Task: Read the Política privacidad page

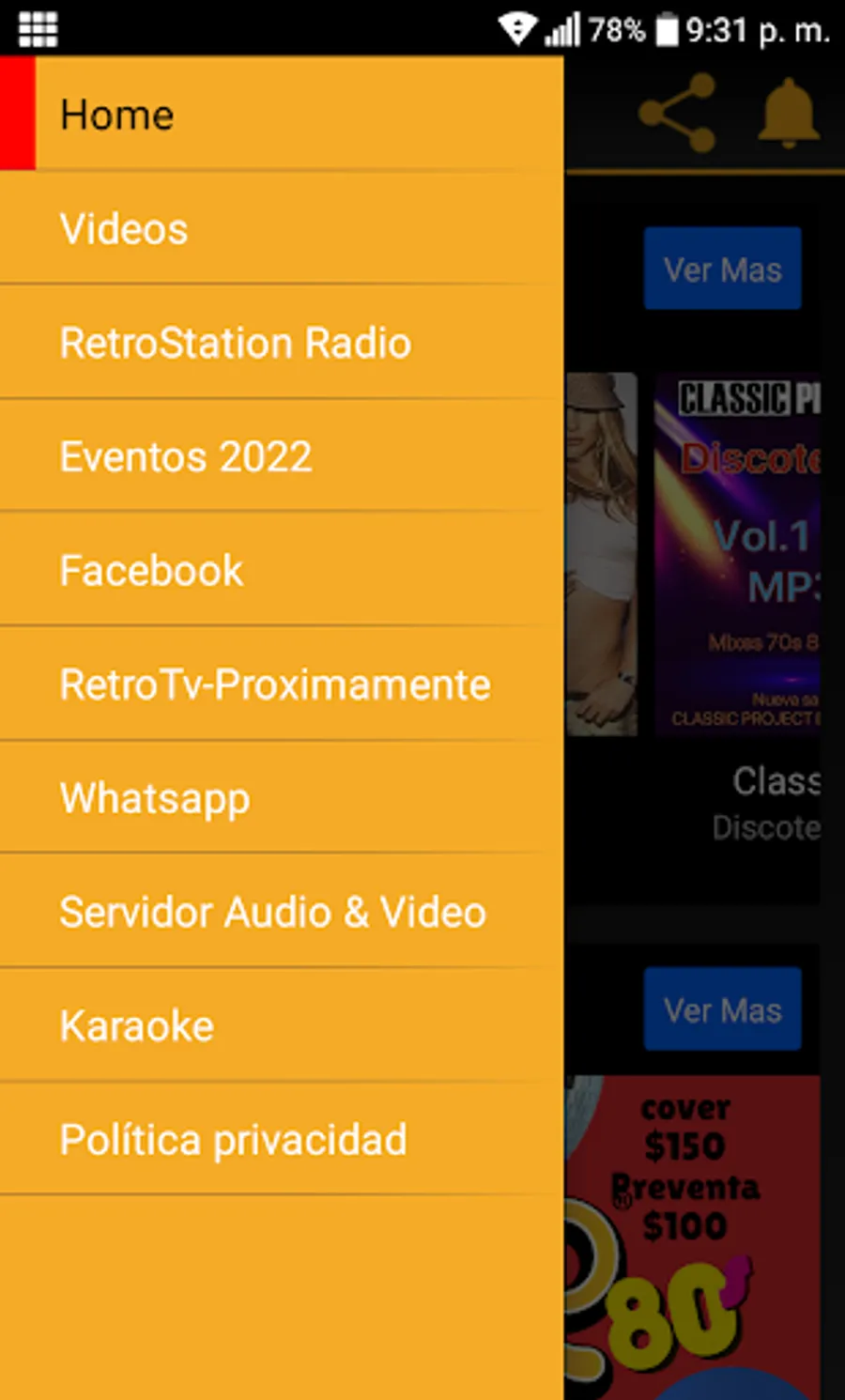Action: (x=282, y=1140)
